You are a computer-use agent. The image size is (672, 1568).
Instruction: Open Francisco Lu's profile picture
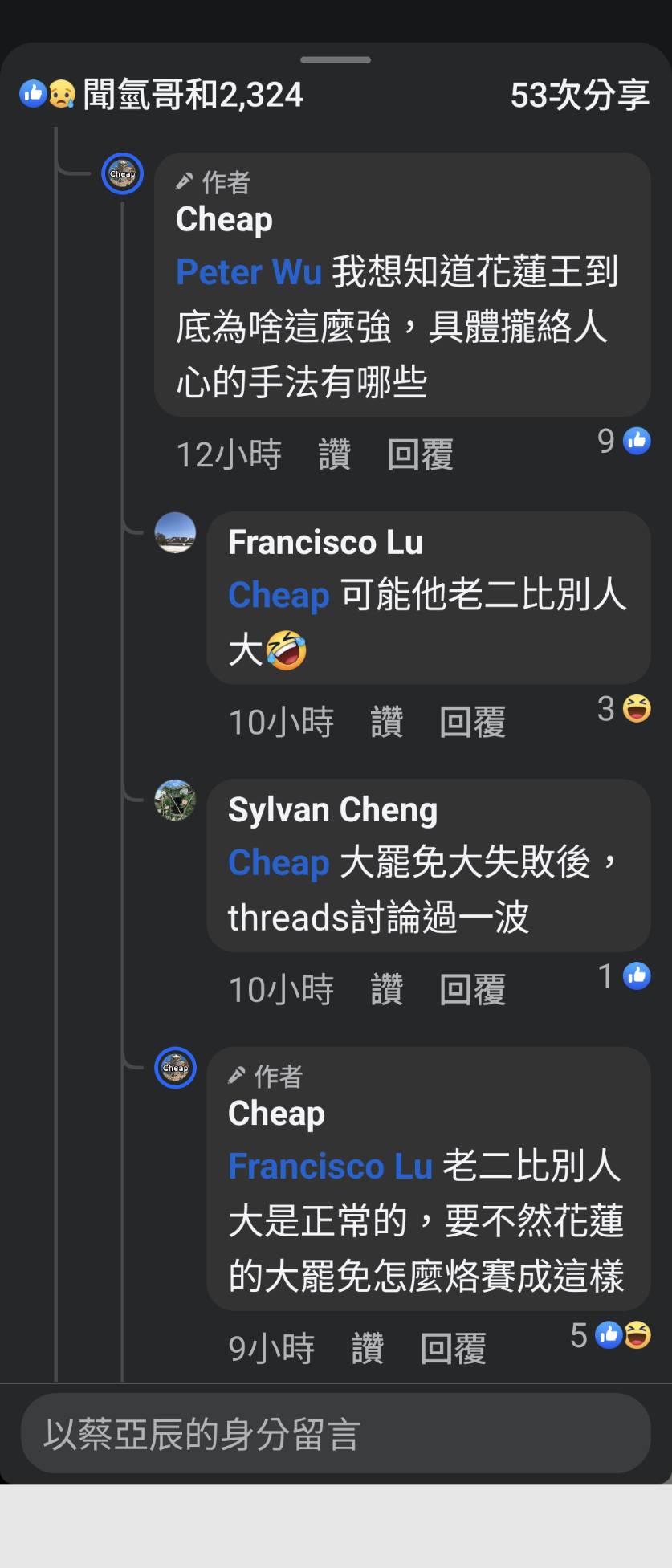click(x=175, y=532)
